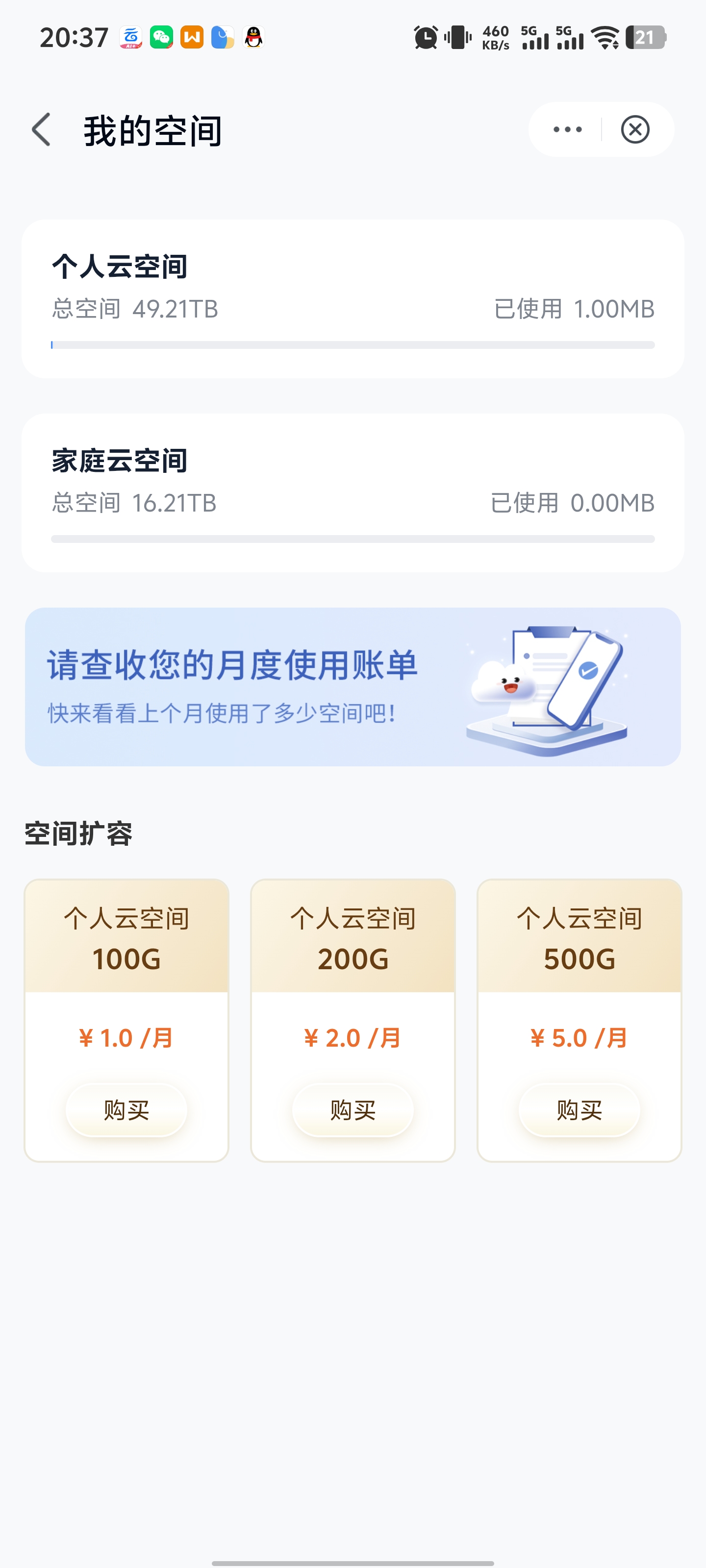Open the 家庭云空间 storage card
The width and height of the screenshot is (706, 1568).
(x=353, y=493)
